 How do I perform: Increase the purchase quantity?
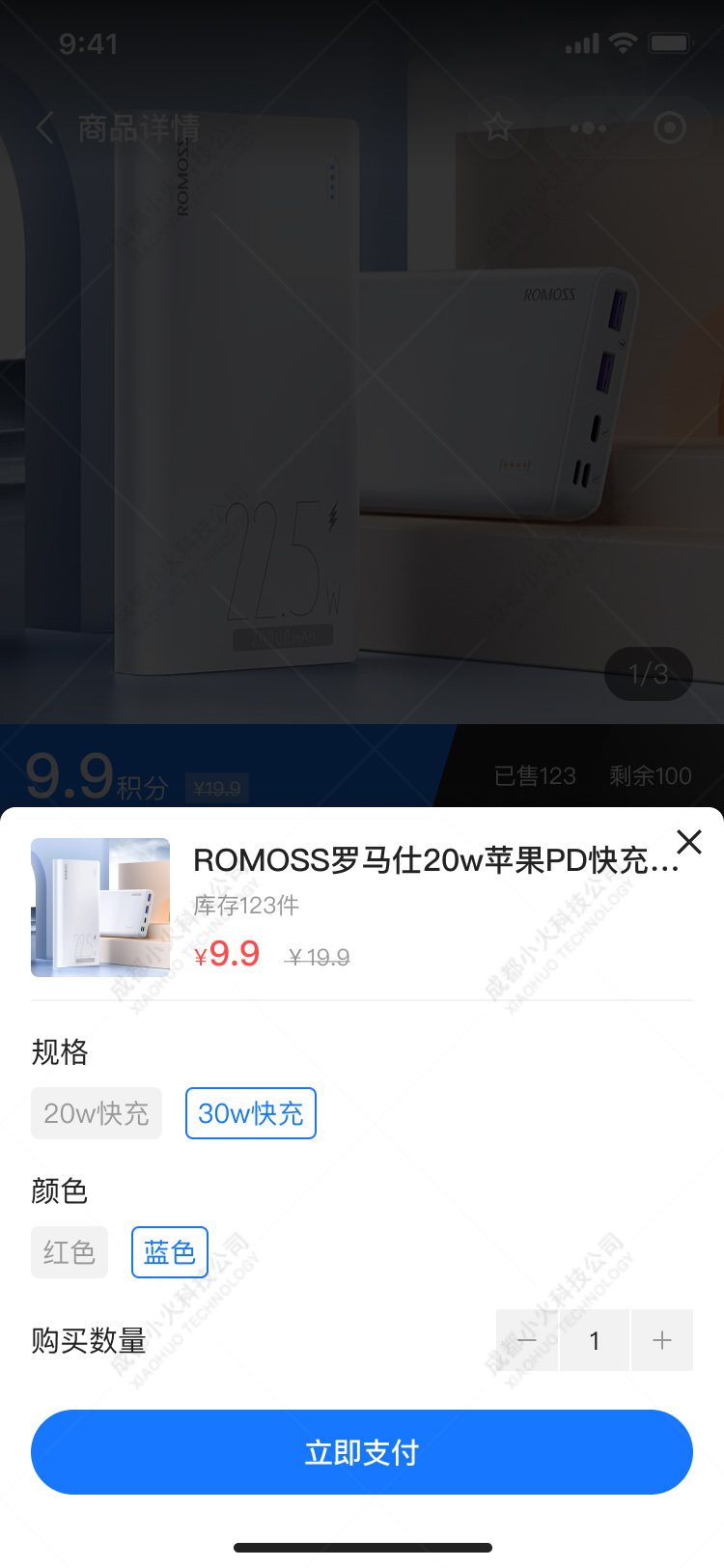point(662,1340)
